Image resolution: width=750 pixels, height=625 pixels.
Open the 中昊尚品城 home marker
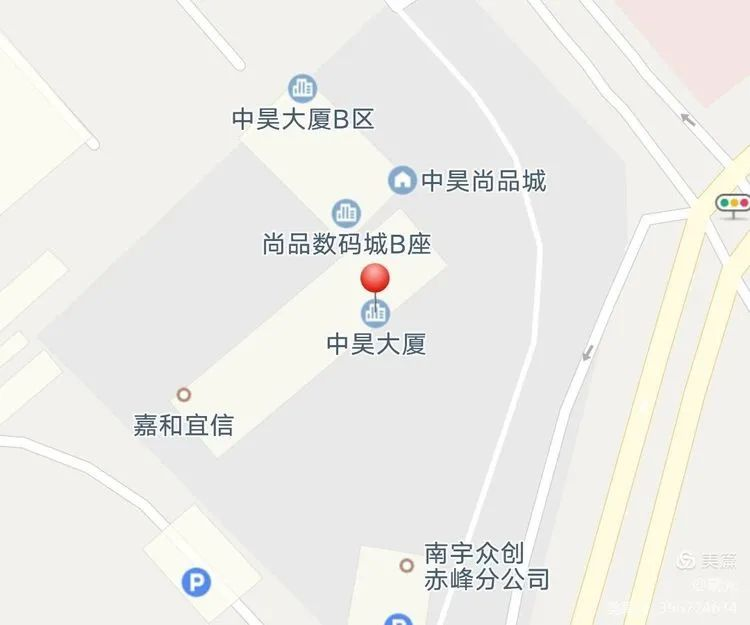(x=401, y=180)
